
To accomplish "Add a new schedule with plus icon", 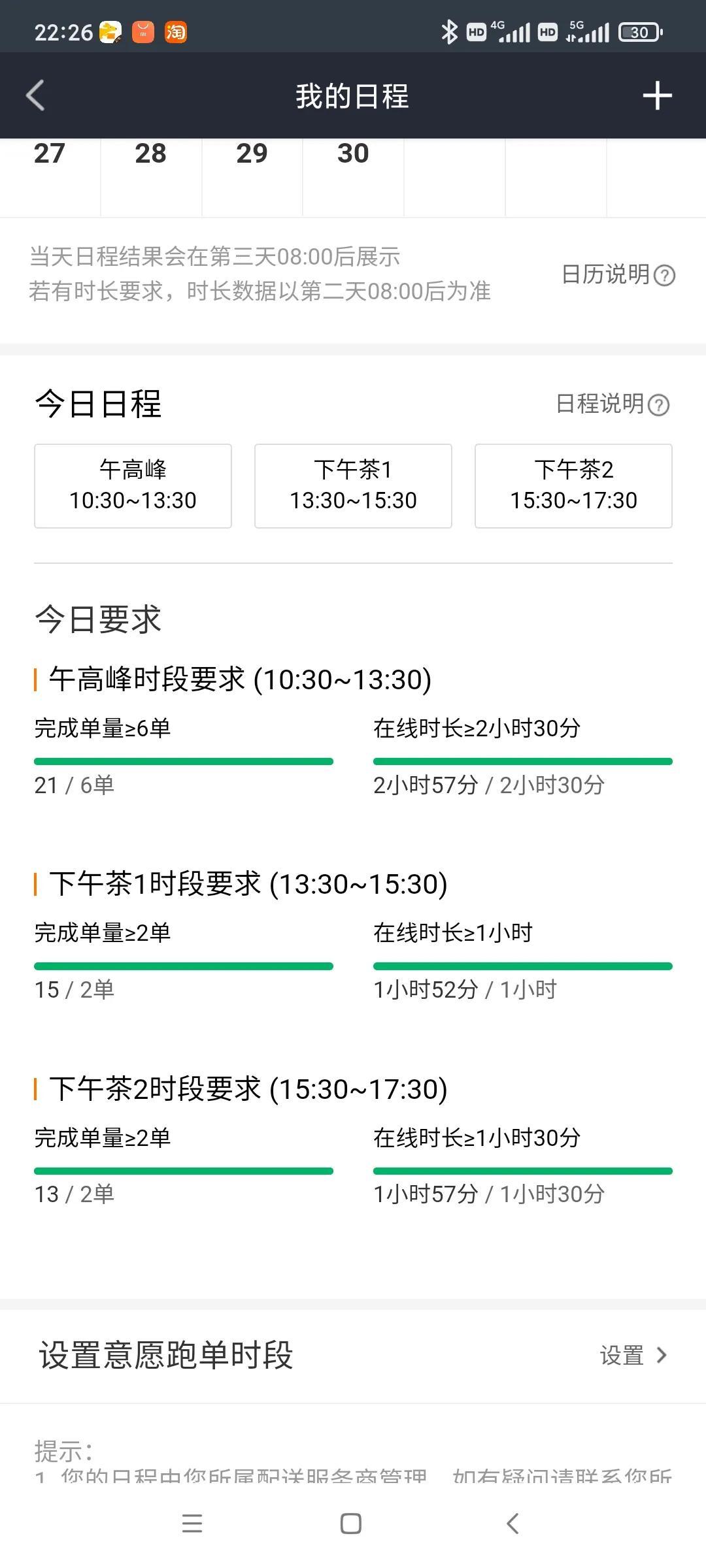I will 657,95.
